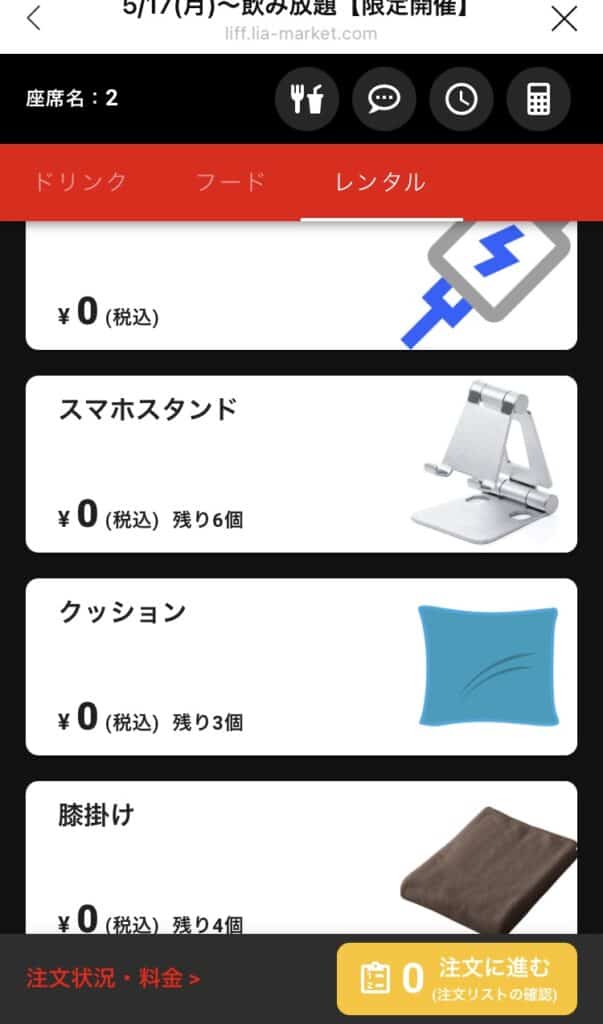
Task: Select the レンタル tab
Action: [x=380, y=182]
